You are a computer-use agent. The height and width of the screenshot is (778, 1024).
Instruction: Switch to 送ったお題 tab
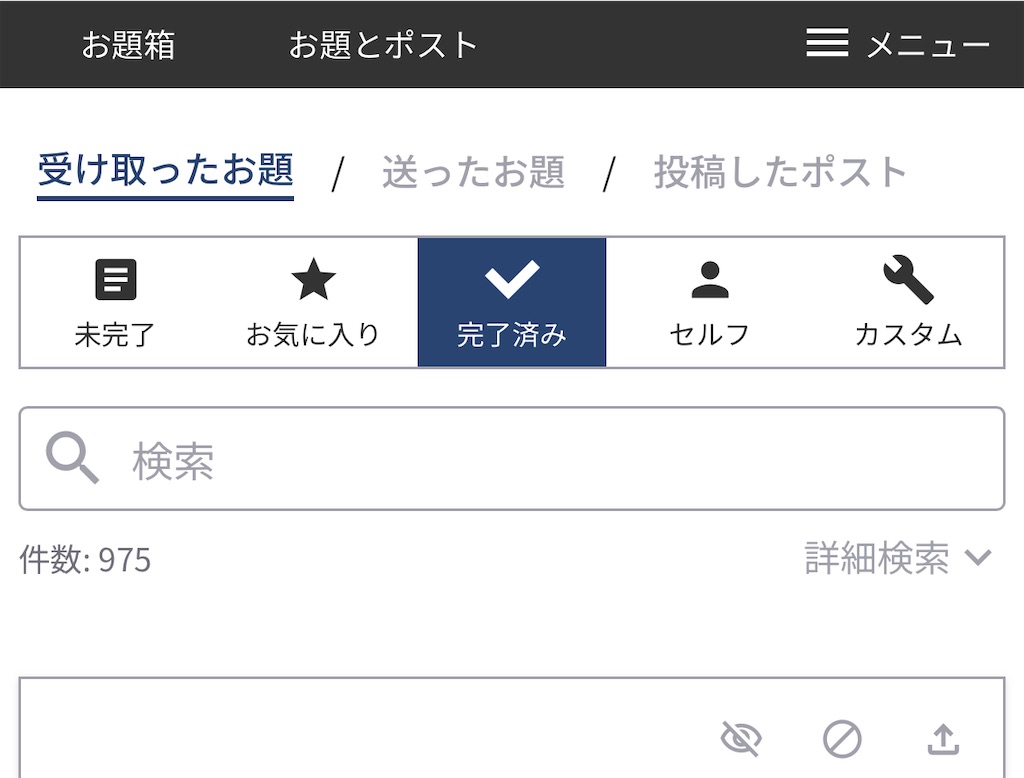(x=473, y=172)
